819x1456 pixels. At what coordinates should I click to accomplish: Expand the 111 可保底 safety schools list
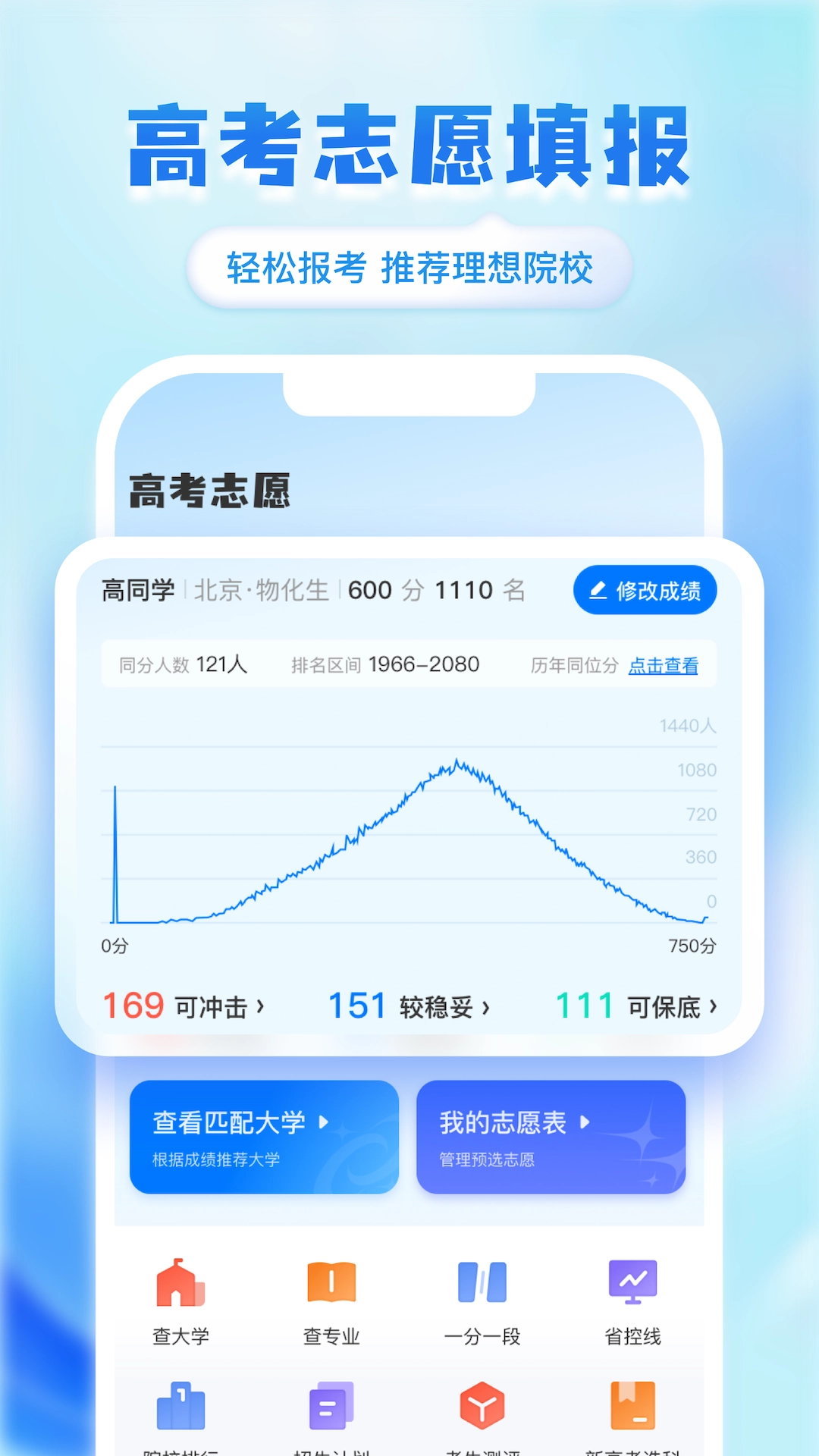click(637, 1004)
